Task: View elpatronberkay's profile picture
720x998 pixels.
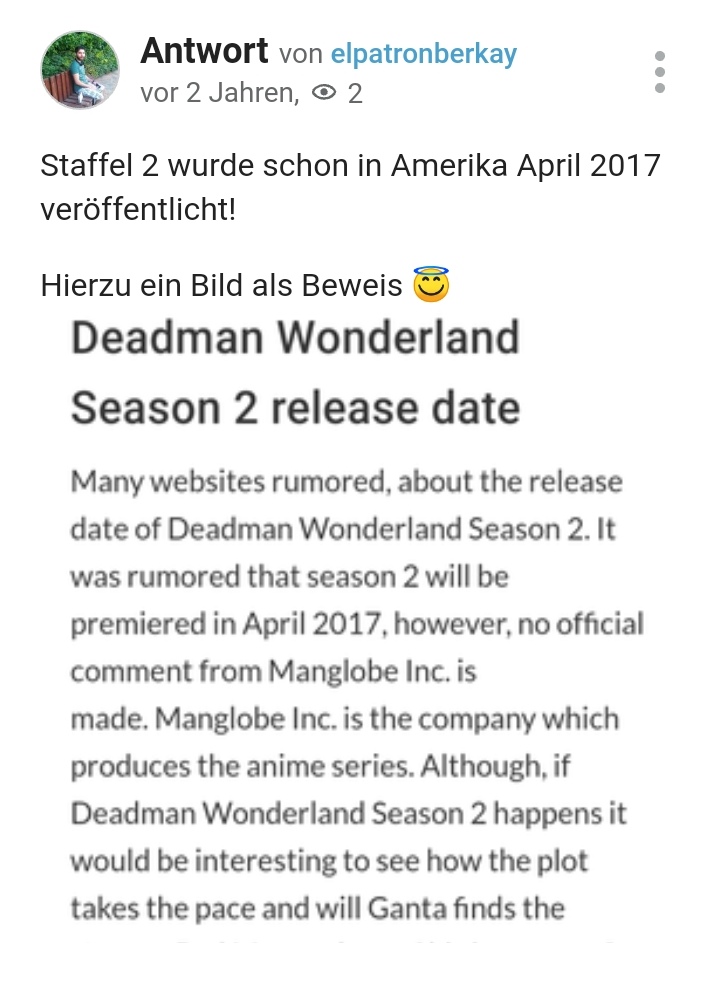Action: click(79, 70)
